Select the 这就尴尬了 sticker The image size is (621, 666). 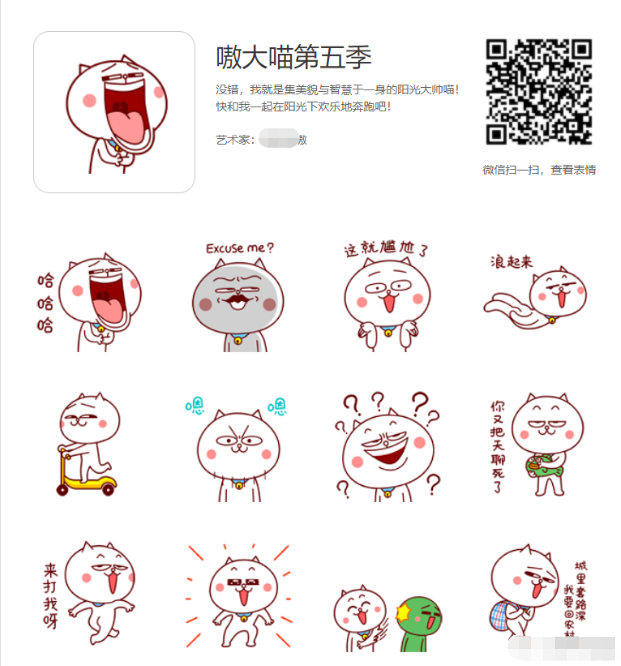pos(387,297)
